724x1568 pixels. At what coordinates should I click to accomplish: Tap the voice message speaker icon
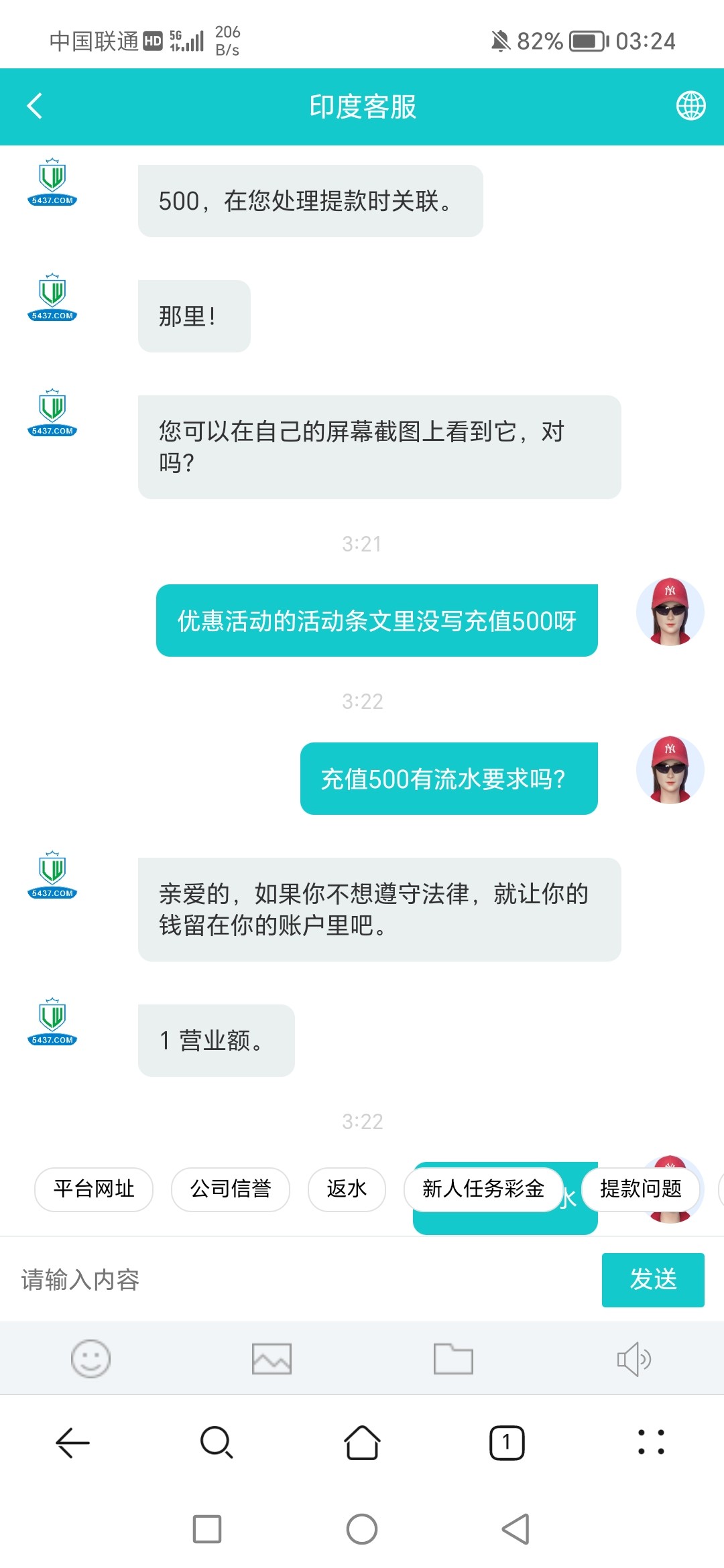point(633,1359)
